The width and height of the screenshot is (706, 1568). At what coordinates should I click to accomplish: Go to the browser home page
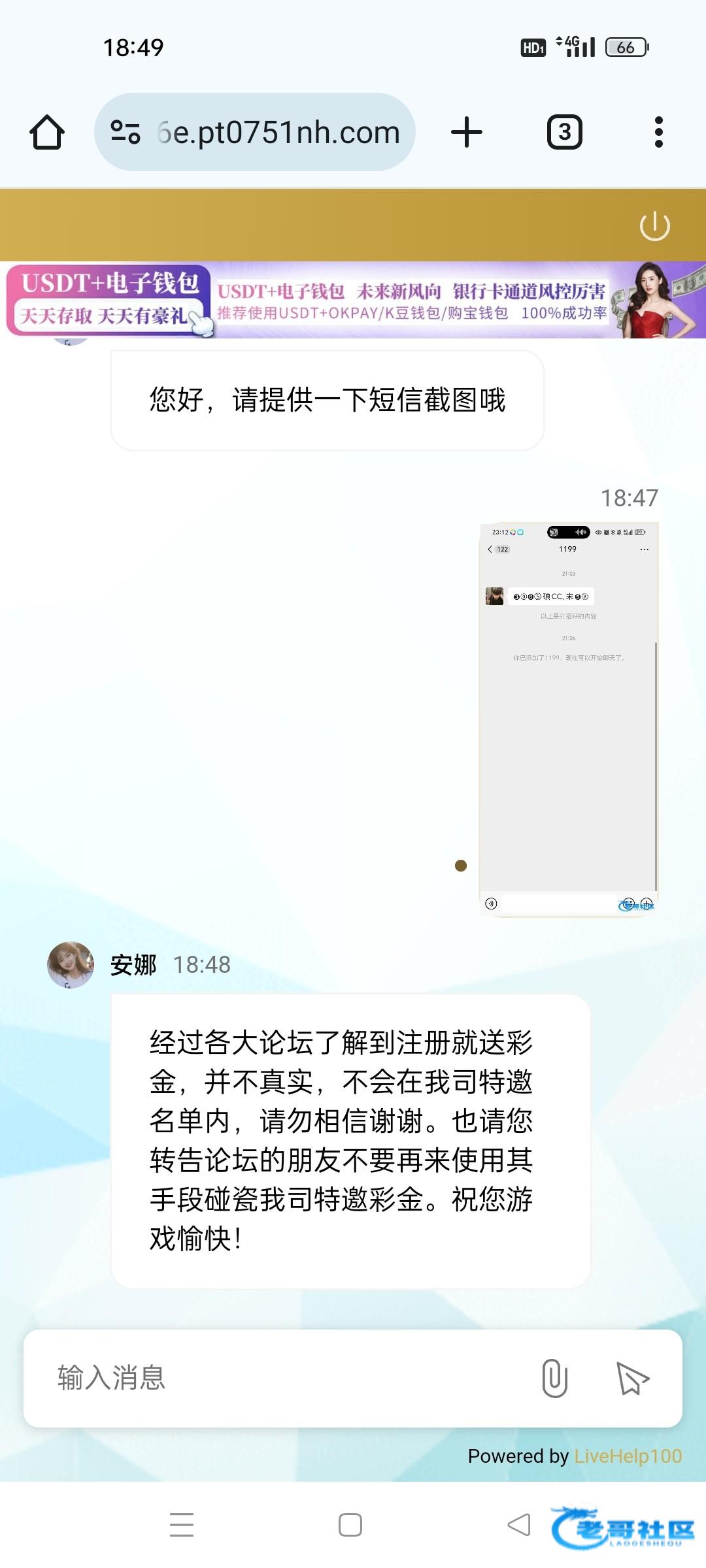click(x=47, y=133)
